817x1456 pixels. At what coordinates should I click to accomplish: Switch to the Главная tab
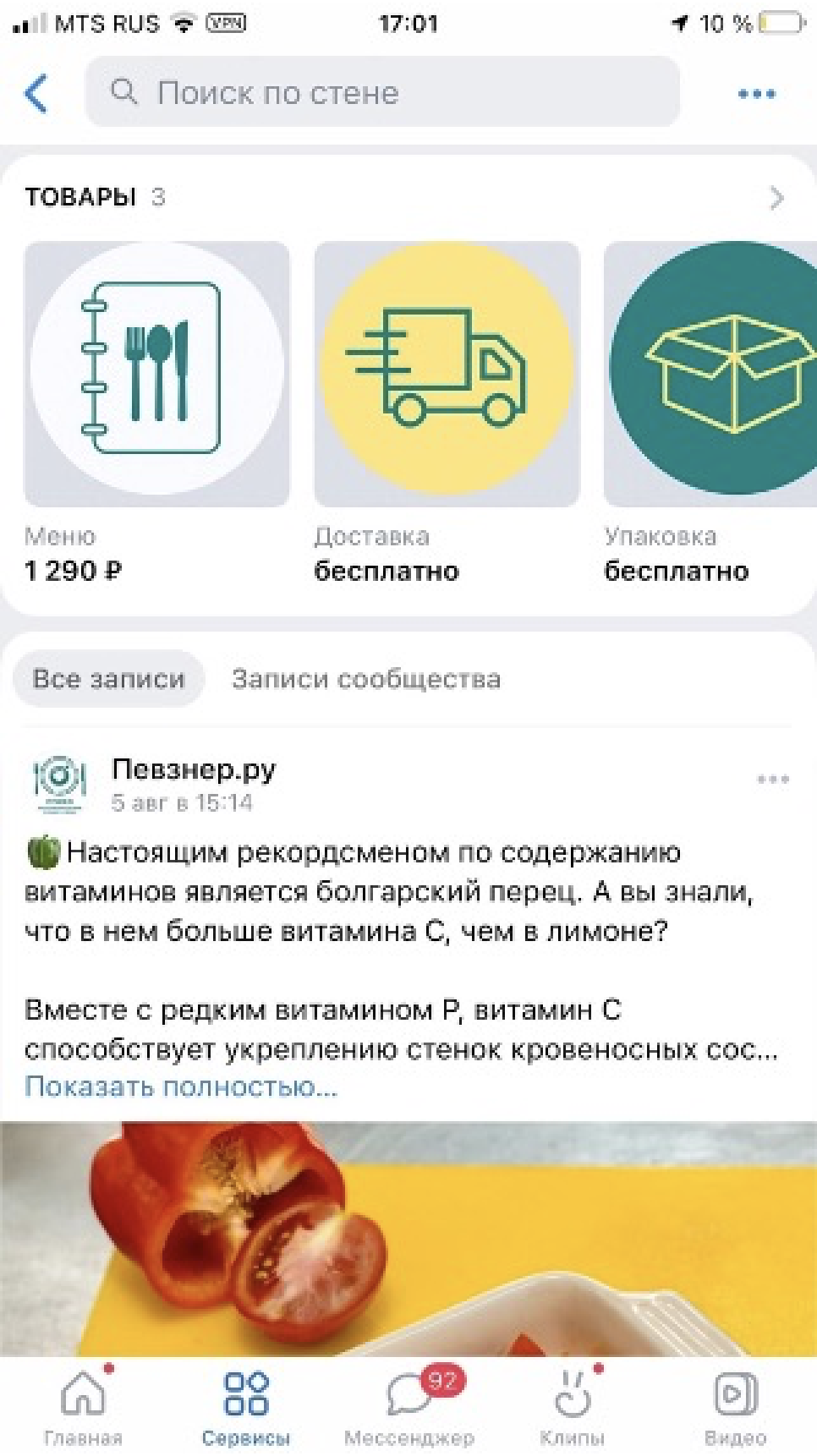coord(83,1405)
